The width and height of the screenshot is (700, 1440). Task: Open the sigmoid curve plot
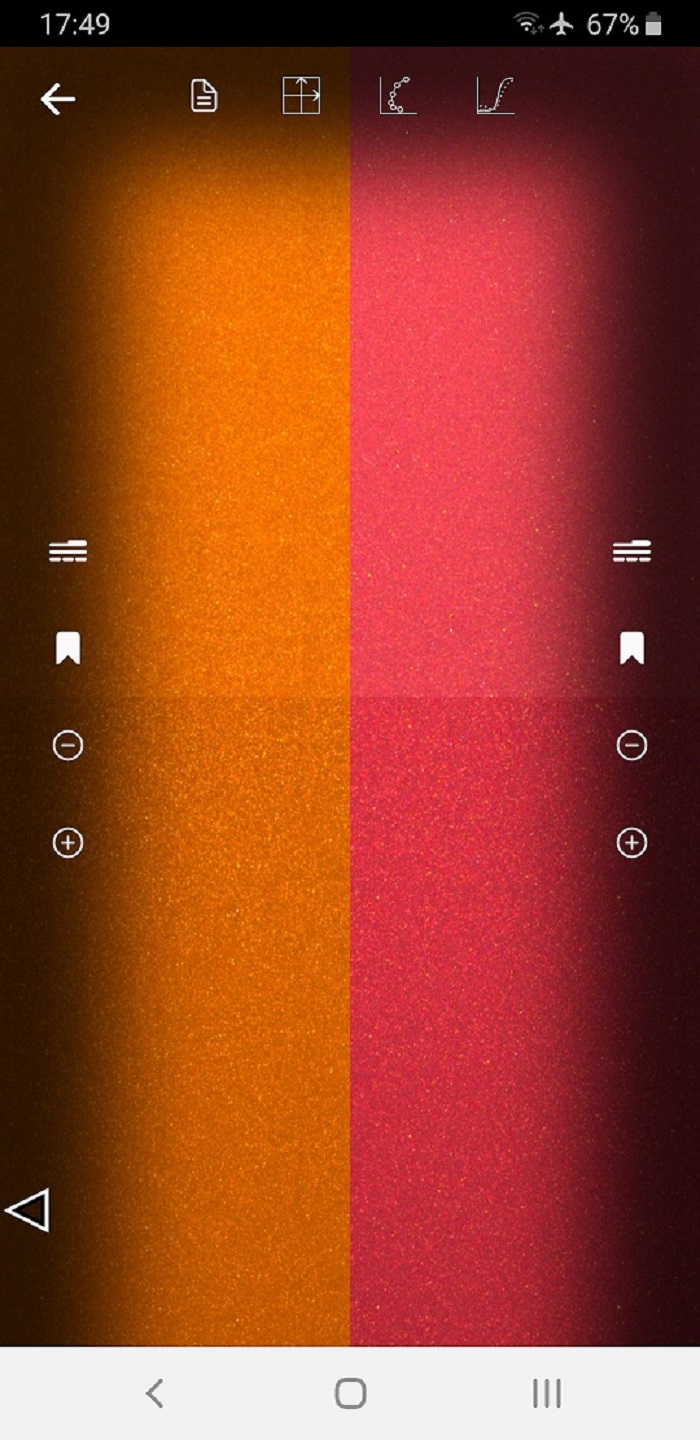495,97
